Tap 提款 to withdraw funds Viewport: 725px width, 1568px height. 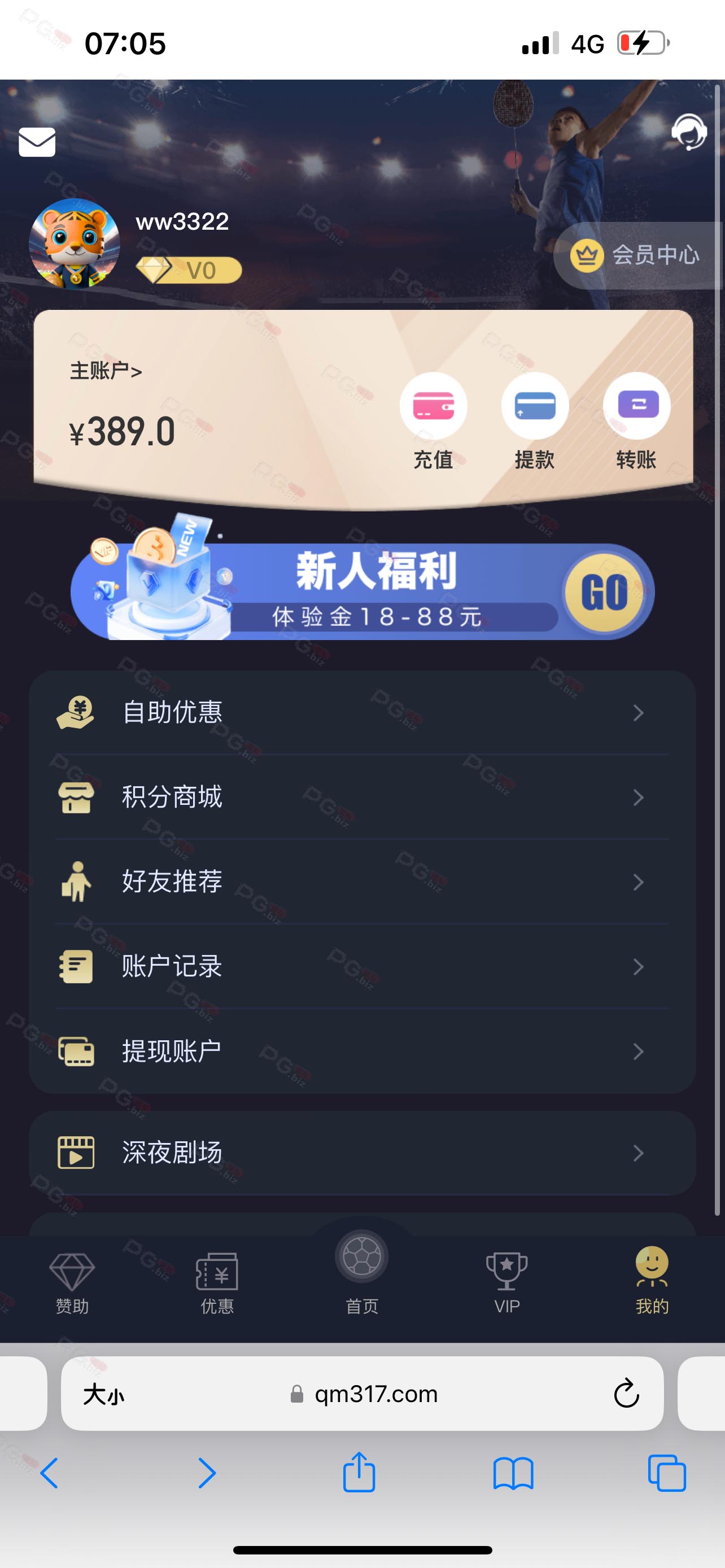click(535, 421)
